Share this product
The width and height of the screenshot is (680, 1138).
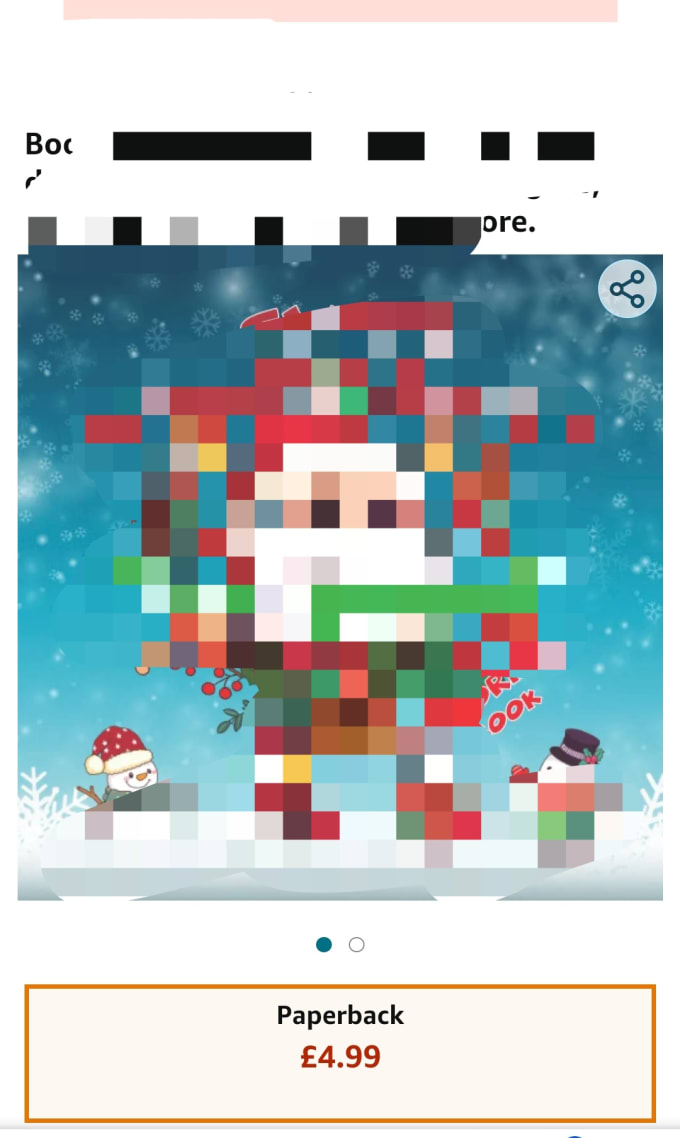point(627,290)
